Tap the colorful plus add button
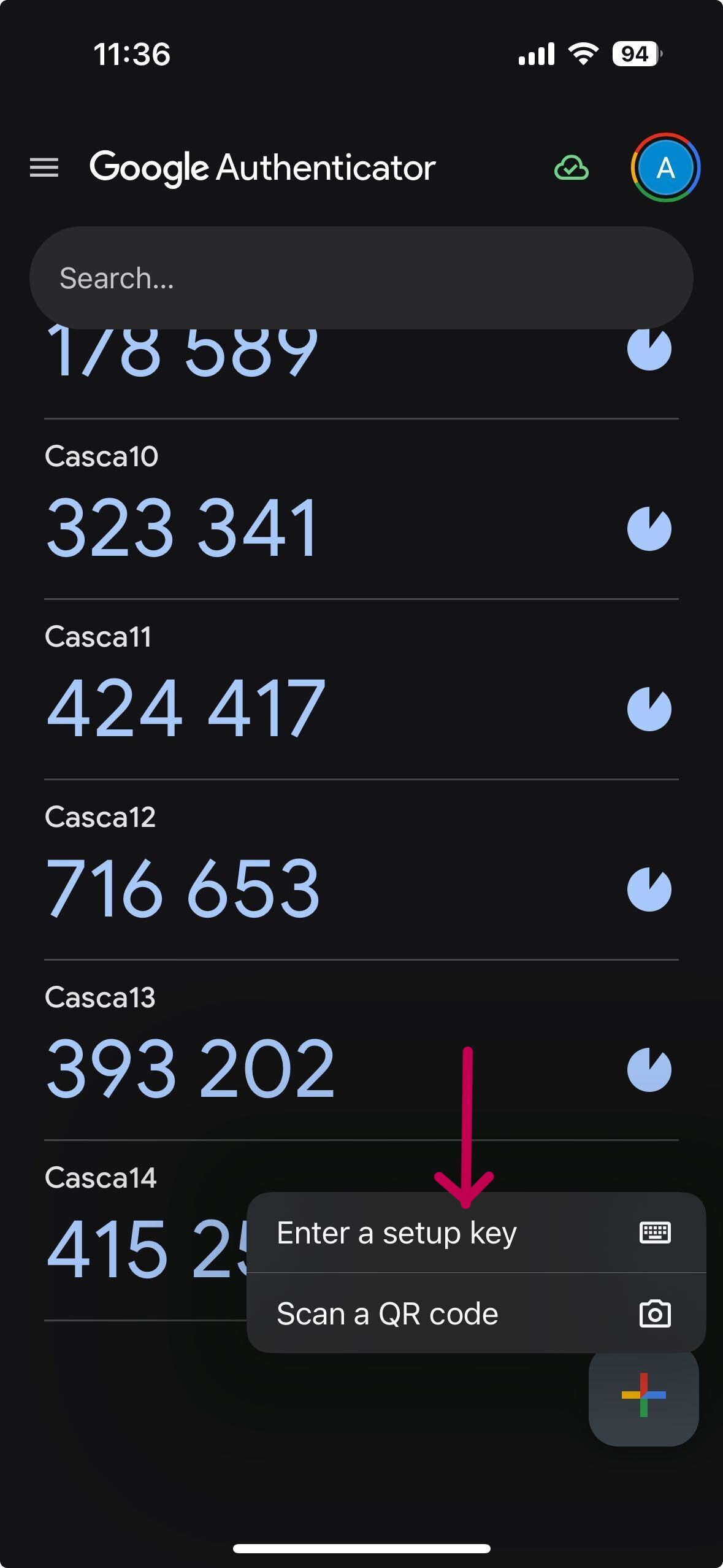This screenshot has height=1568, width=723. pyautogui.click(x=643, y=1395)
